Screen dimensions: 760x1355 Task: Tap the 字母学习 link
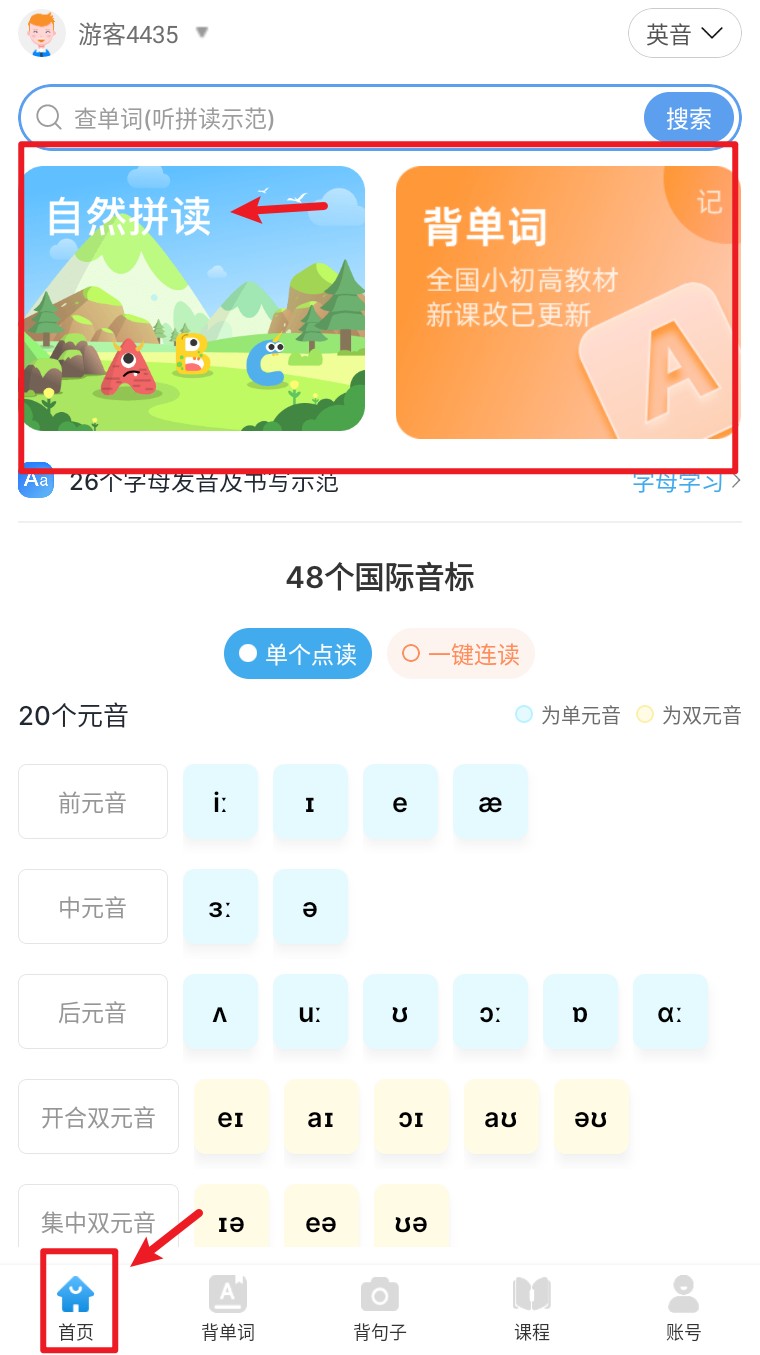click(676, 481)
